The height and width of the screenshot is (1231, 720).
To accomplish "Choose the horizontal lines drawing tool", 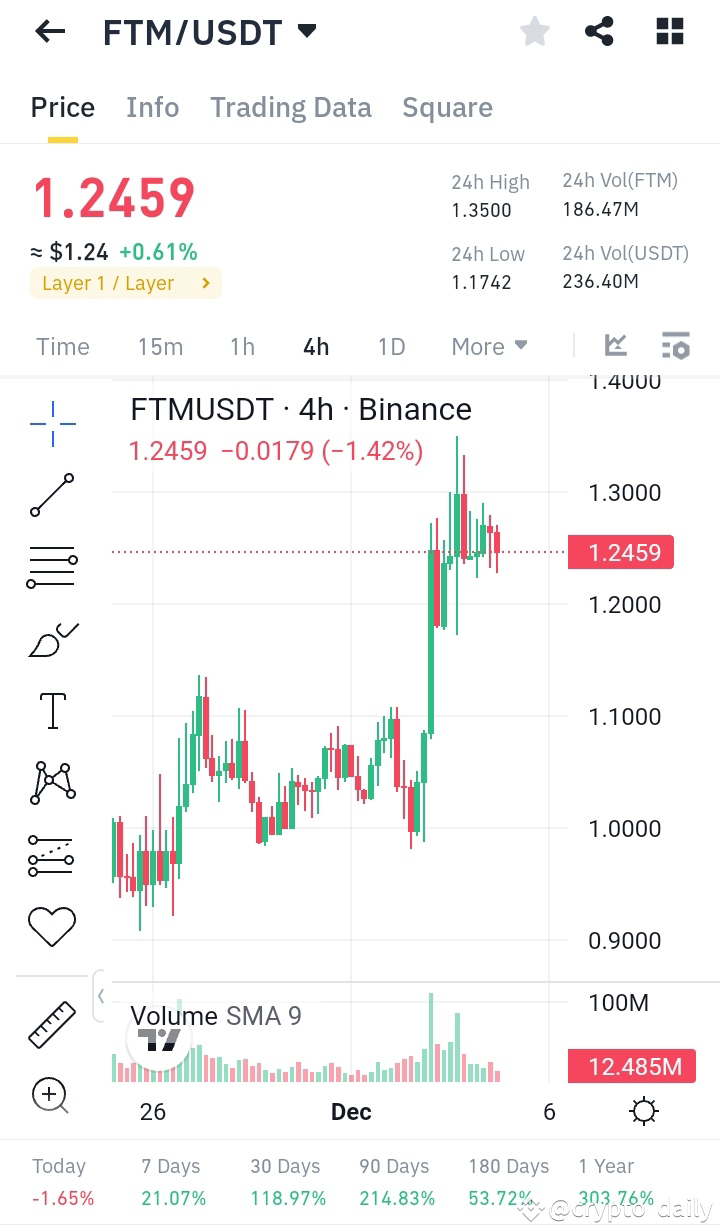I will click(x=51, y=566).
